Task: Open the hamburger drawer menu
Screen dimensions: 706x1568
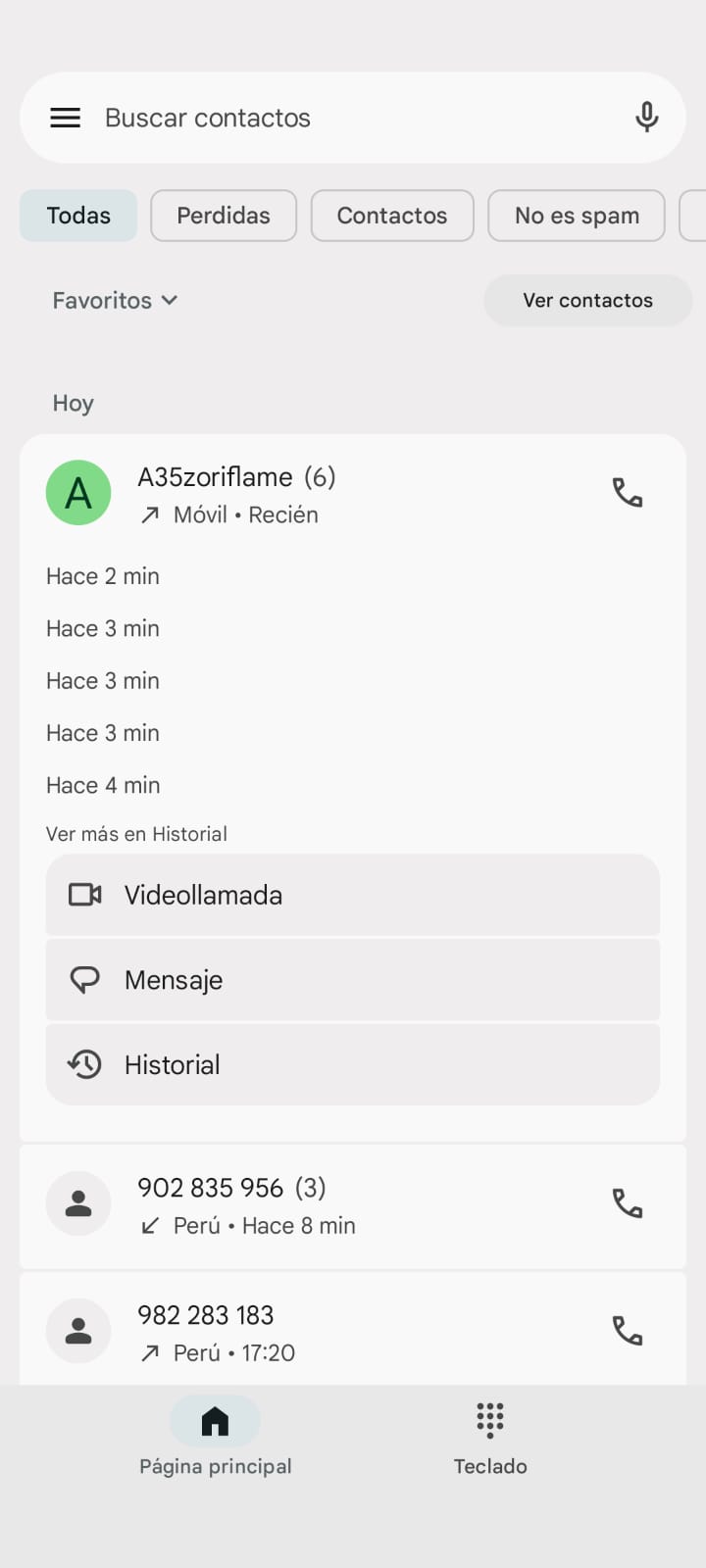Action: coord(65,118)
